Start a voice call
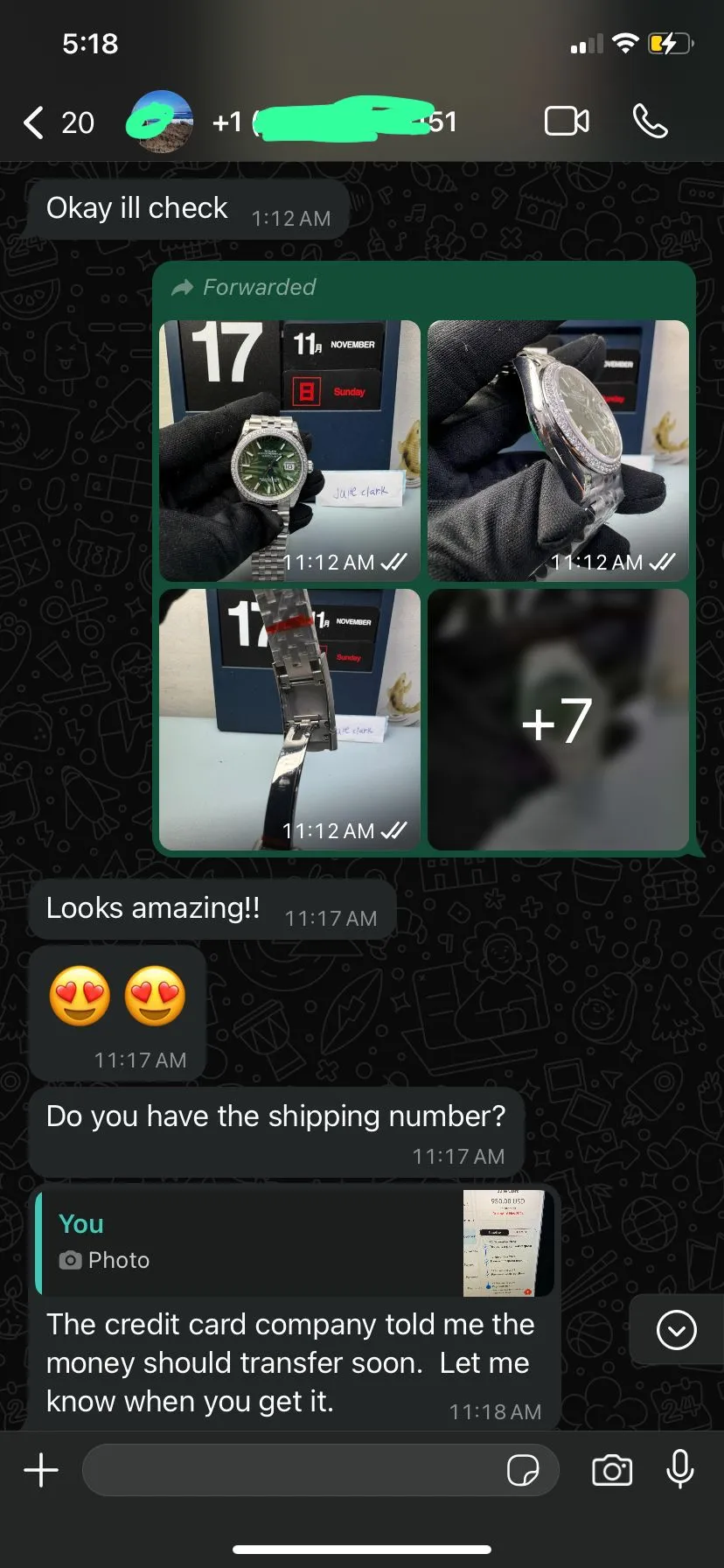724x1568 pixels. pos(650,122)
